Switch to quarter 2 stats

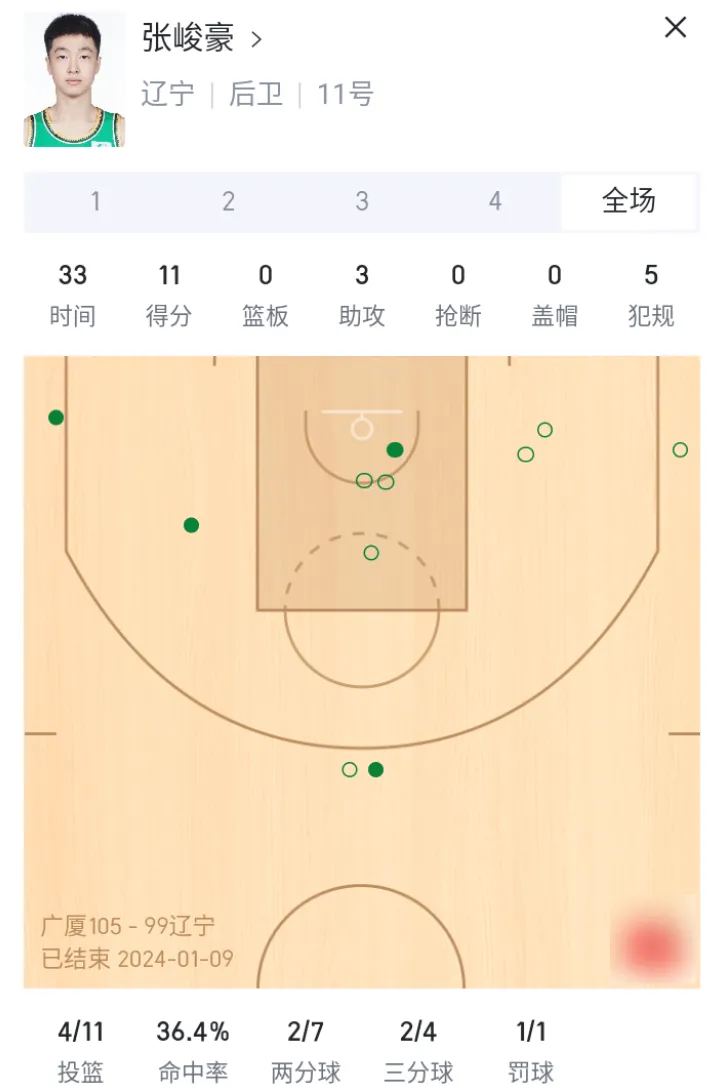click(229, 202)
